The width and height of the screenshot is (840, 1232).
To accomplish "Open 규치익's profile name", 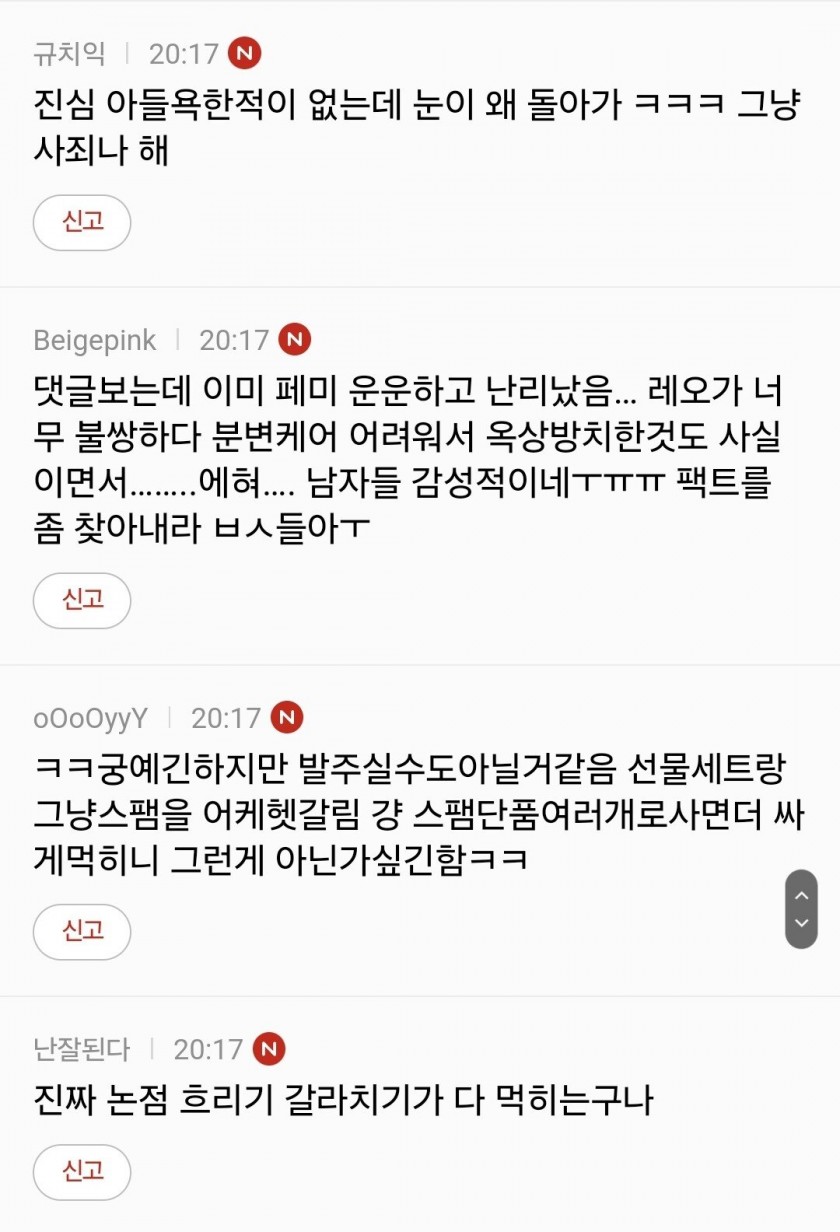I will click(x=69, y=53).
